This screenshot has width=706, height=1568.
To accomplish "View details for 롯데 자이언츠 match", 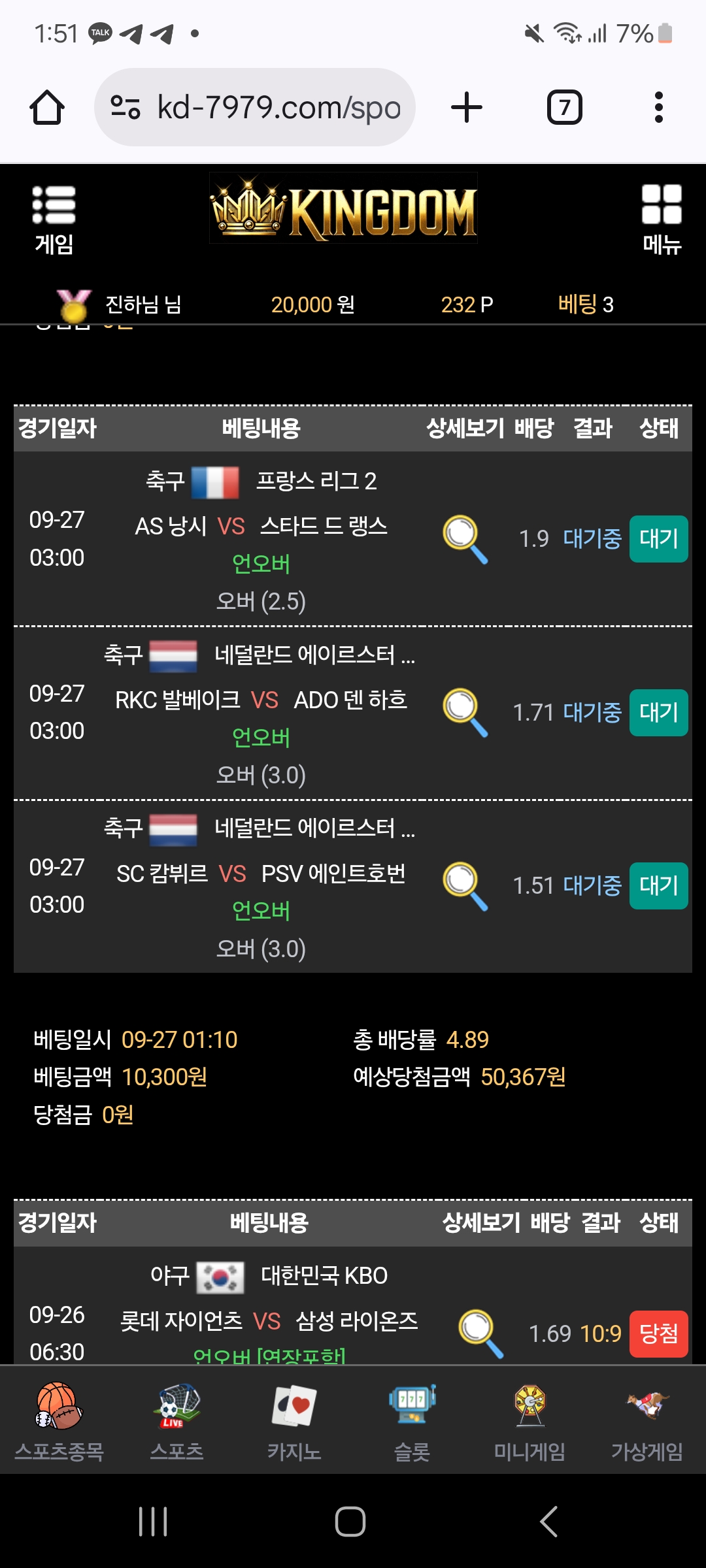I will (x=481, y=1333).
